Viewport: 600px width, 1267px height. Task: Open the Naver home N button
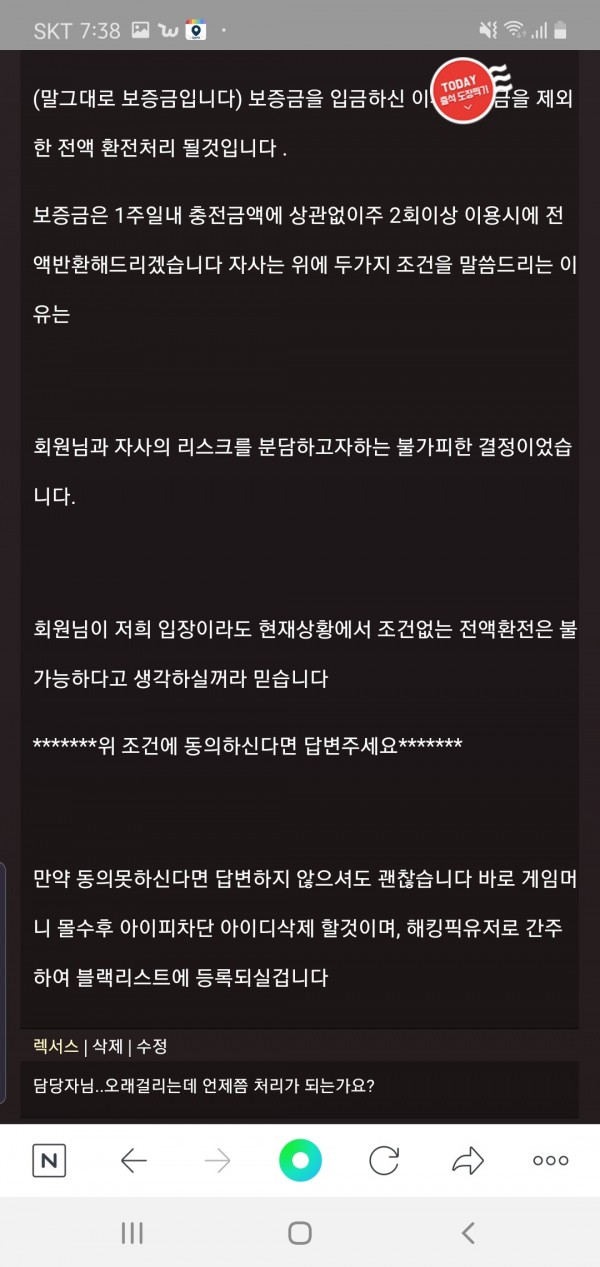pos(49,1160)
